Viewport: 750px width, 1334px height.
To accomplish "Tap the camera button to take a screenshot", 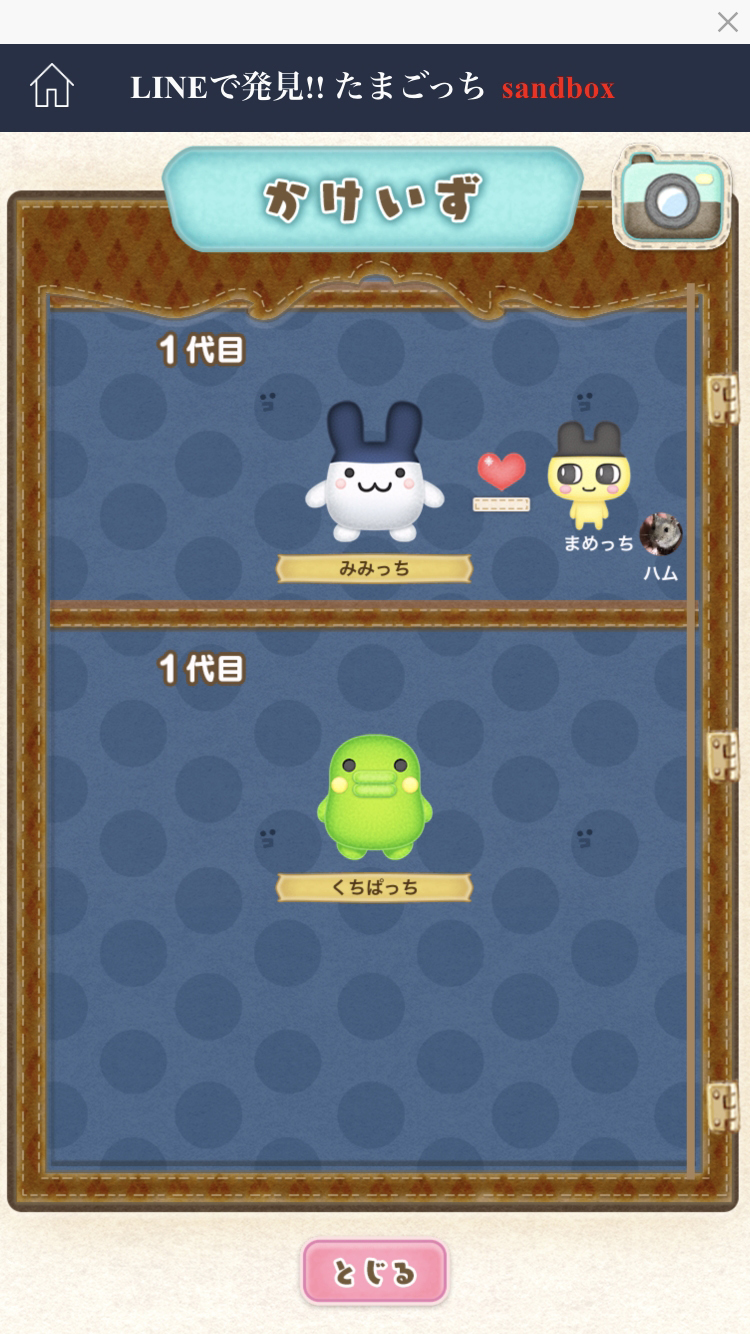I will coord(672,197).
